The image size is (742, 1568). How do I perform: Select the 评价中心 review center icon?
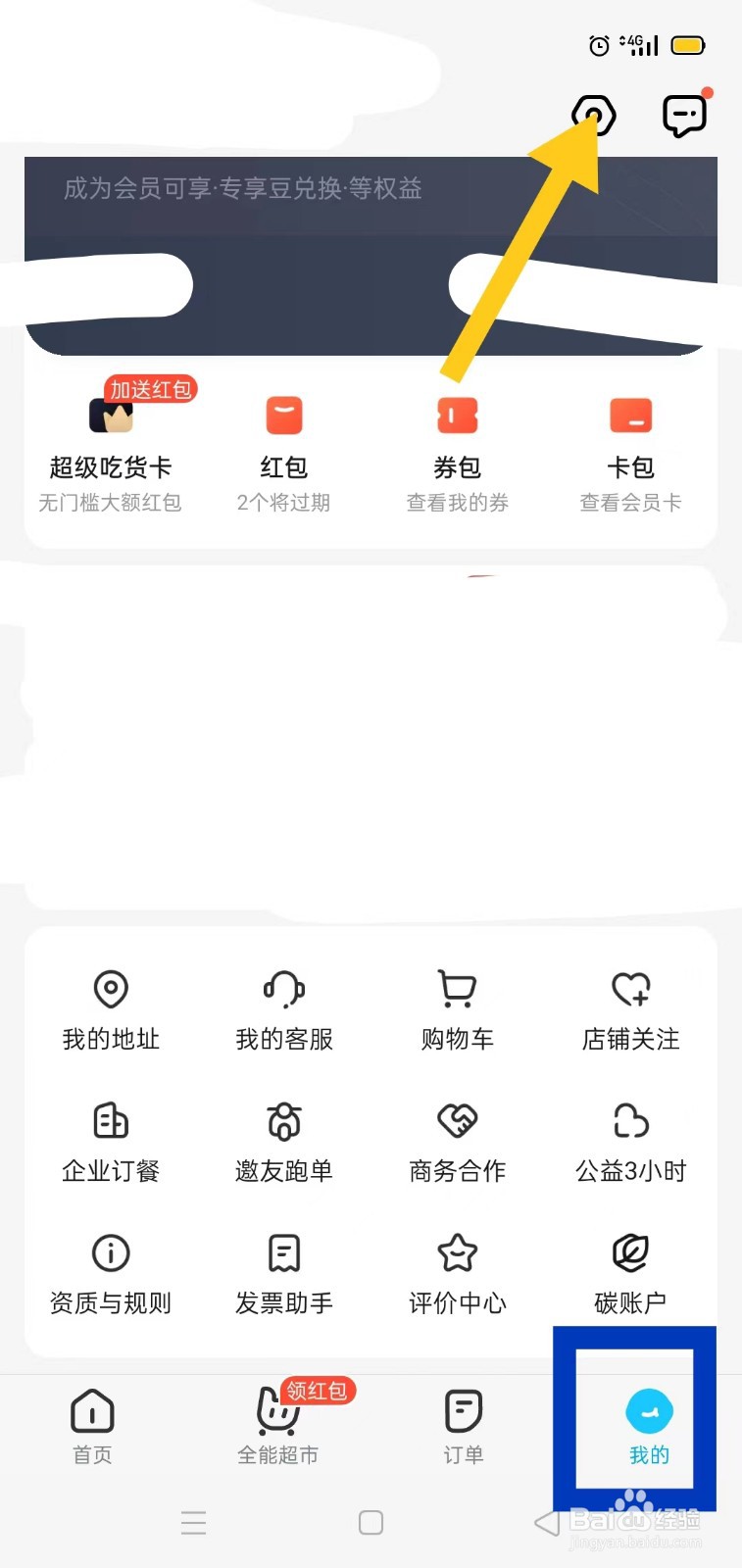point(456,1269)
